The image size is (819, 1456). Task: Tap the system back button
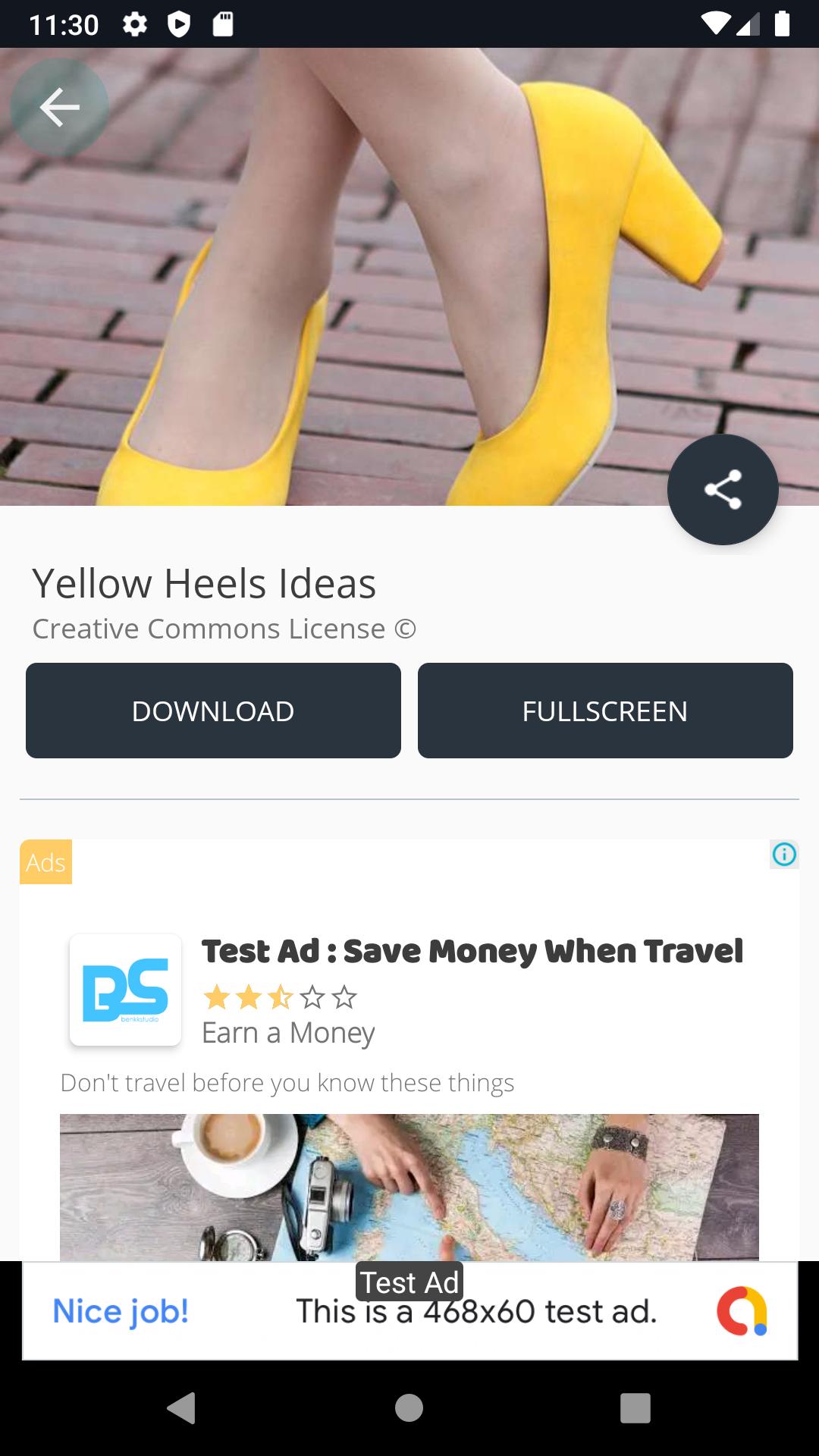pyautogui.click(x=182, y=1408)
